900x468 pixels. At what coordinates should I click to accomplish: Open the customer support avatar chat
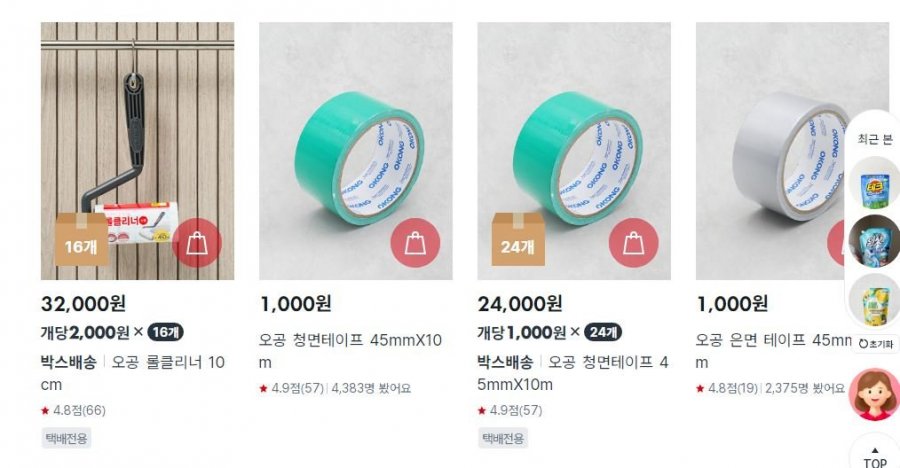[x=873, y=394]
